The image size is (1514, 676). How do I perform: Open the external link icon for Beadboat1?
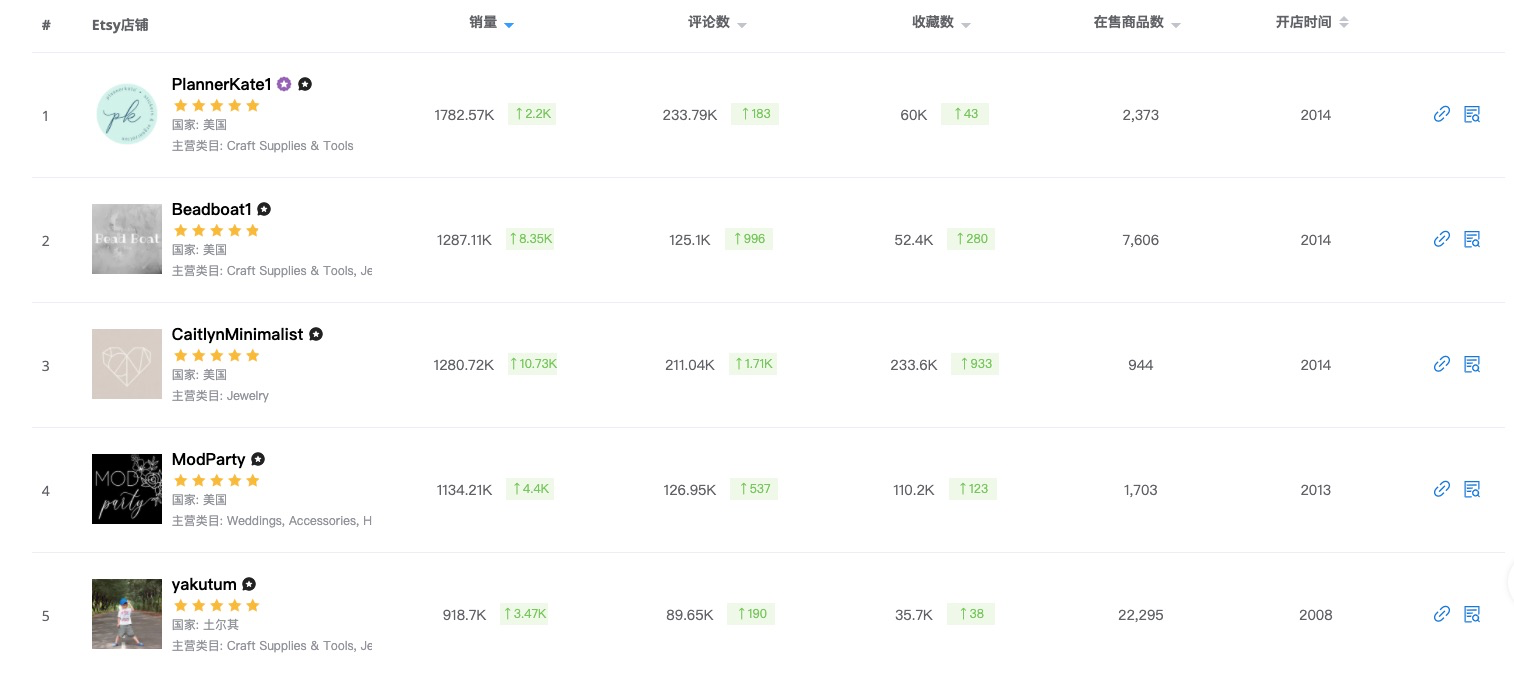(1441, 239)
